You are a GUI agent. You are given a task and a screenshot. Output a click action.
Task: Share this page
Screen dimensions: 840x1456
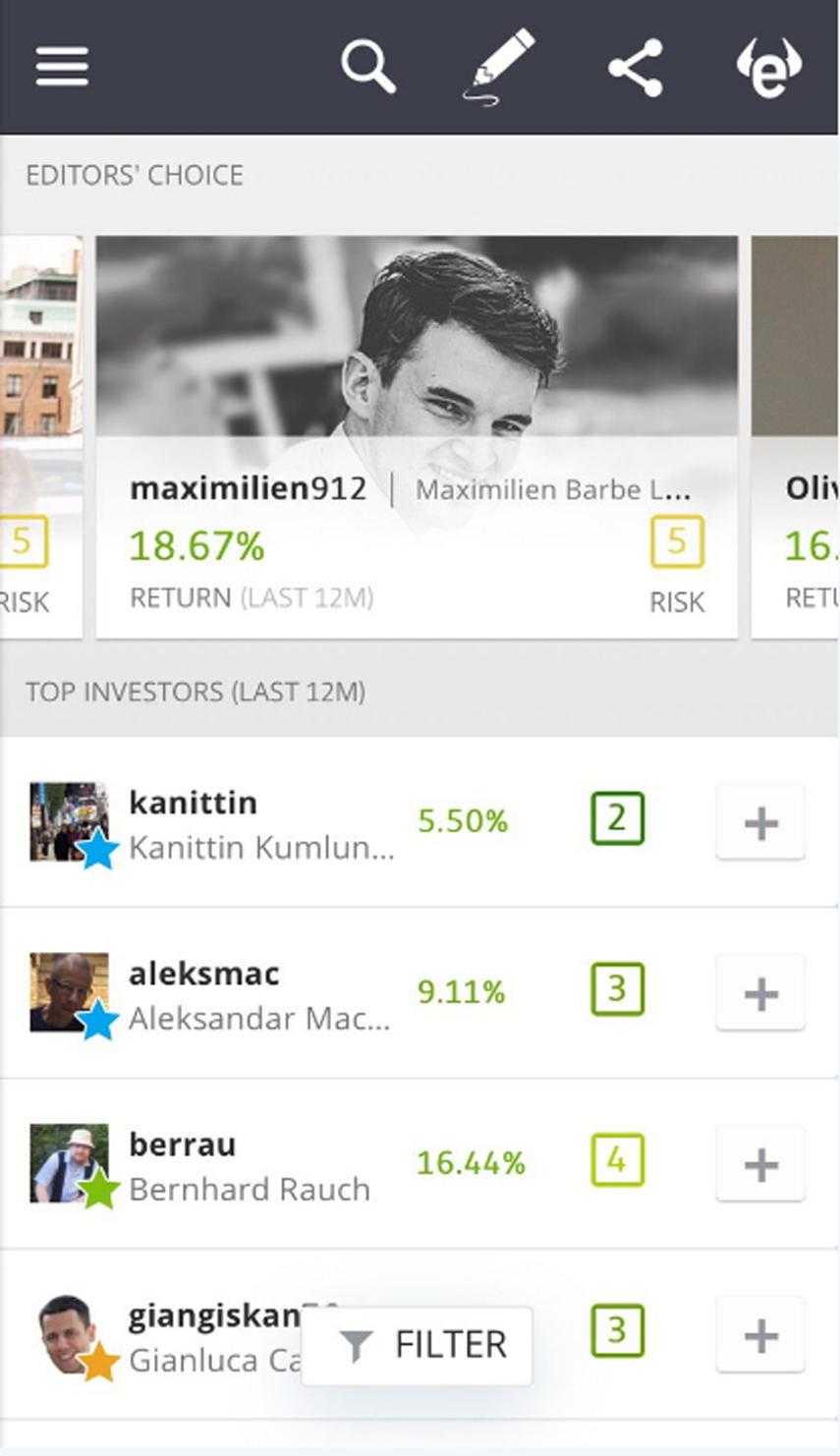pyautogui.click(x=636, y=67)
